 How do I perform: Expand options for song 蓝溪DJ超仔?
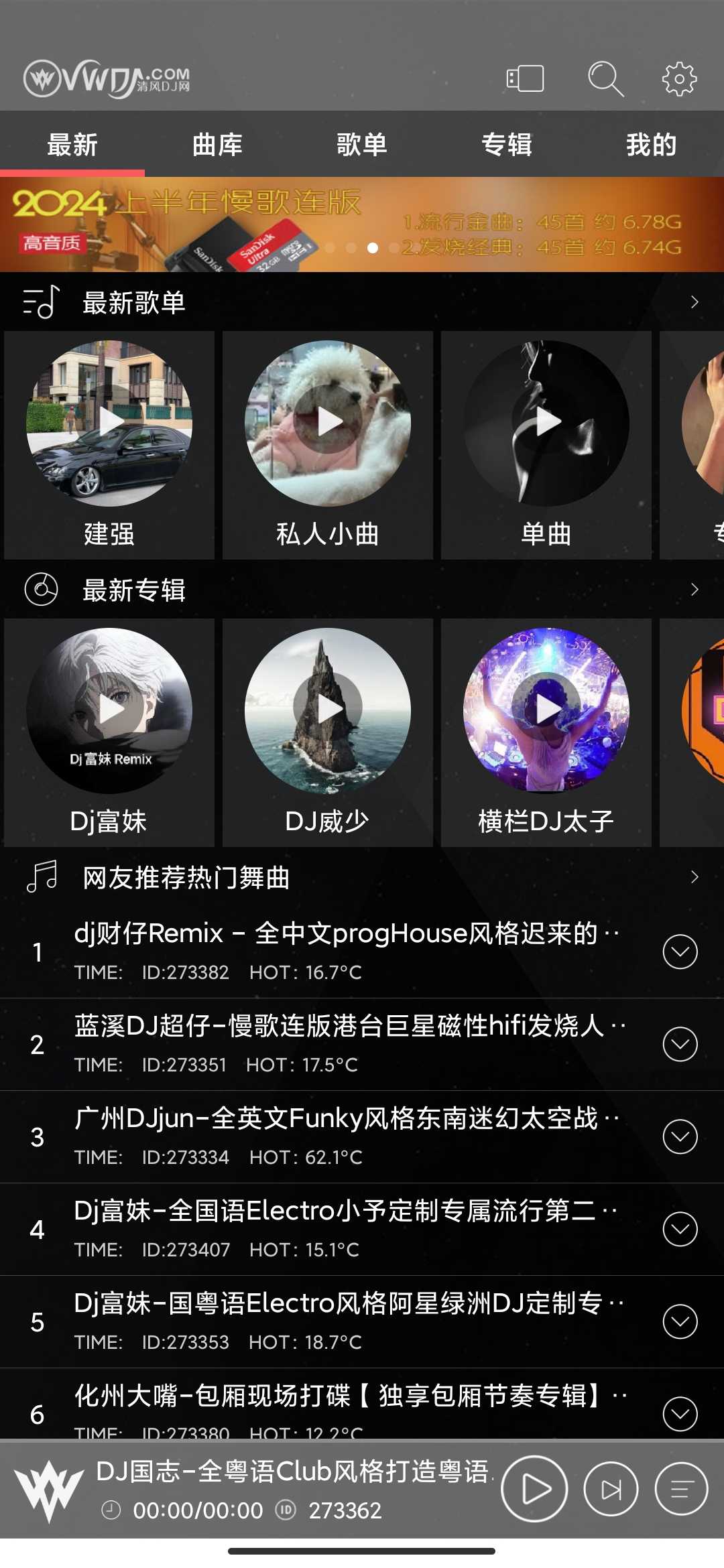pyautogui.click(x=679, y=1044)
